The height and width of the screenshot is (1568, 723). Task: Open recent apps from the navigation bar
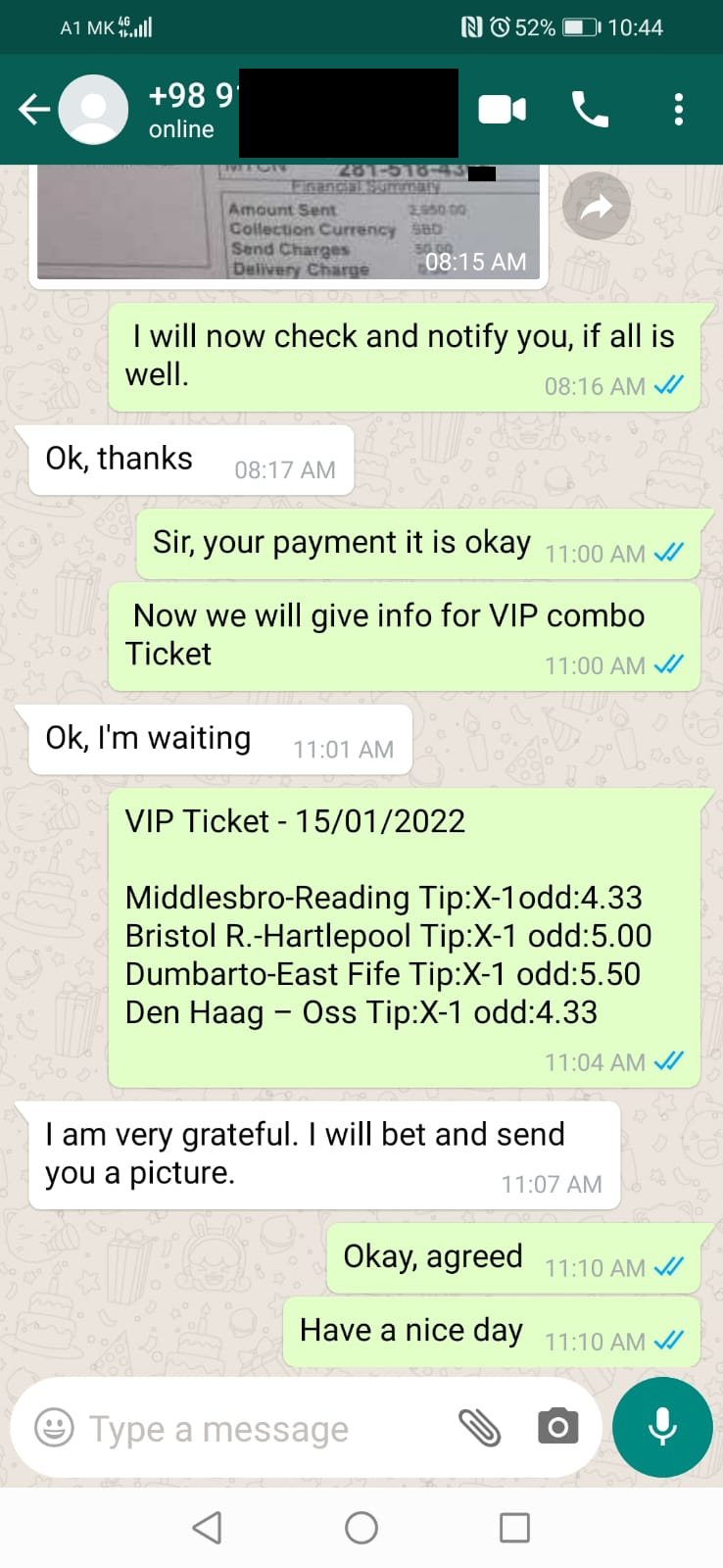pyautogui.click(x=514, y=1528)
